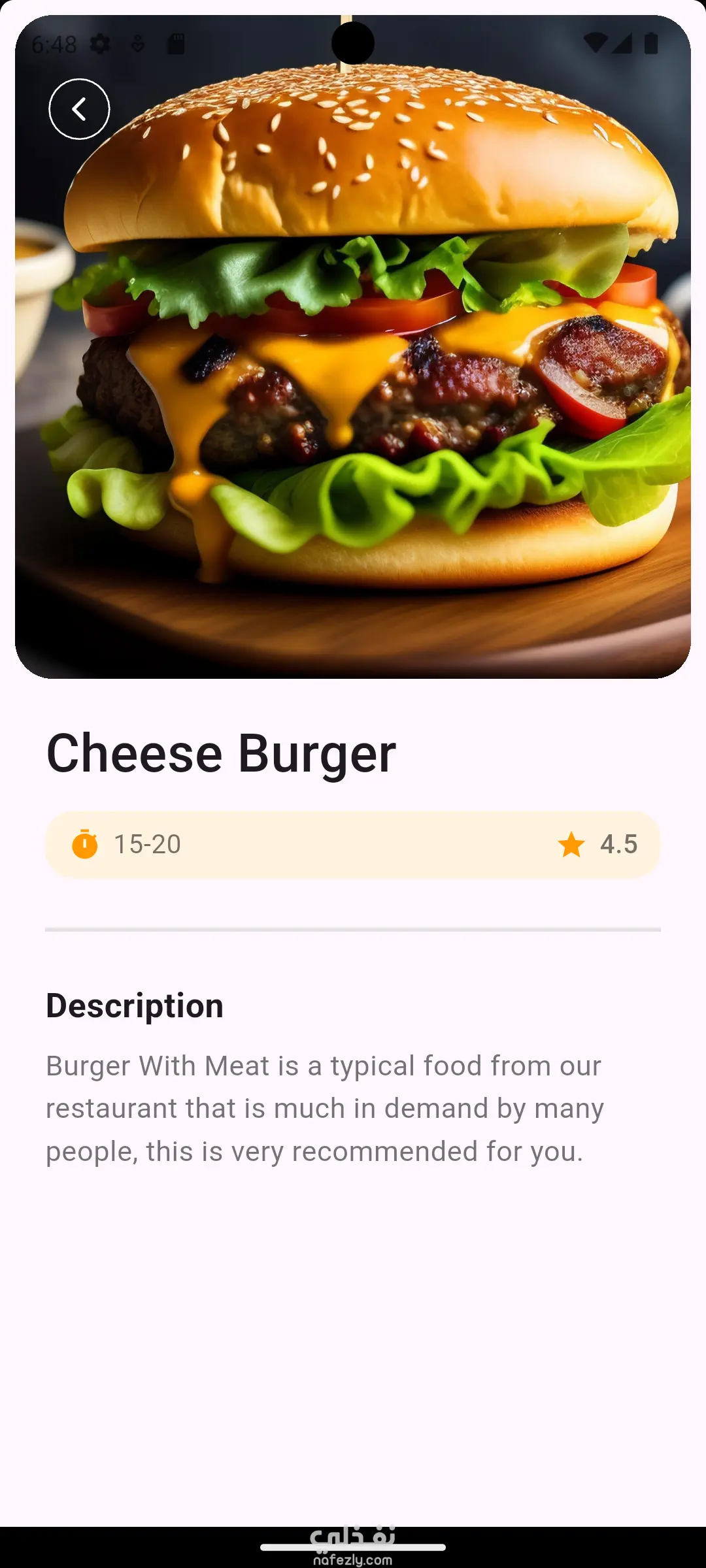This screenshot has width=706, height=1568.
Task: Go back using the circled arrow
Action: (79, 109)
